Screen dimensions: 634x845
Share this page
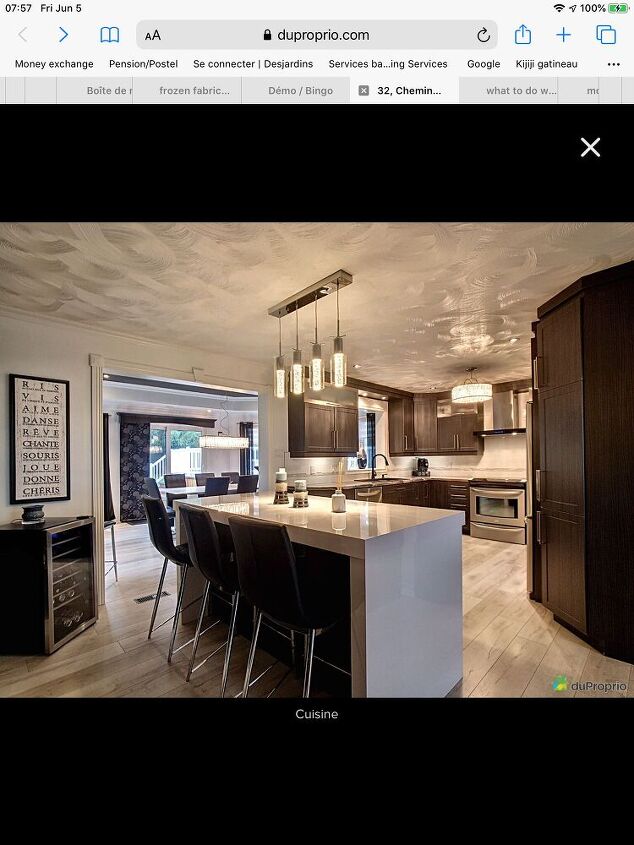click(523, 35)
